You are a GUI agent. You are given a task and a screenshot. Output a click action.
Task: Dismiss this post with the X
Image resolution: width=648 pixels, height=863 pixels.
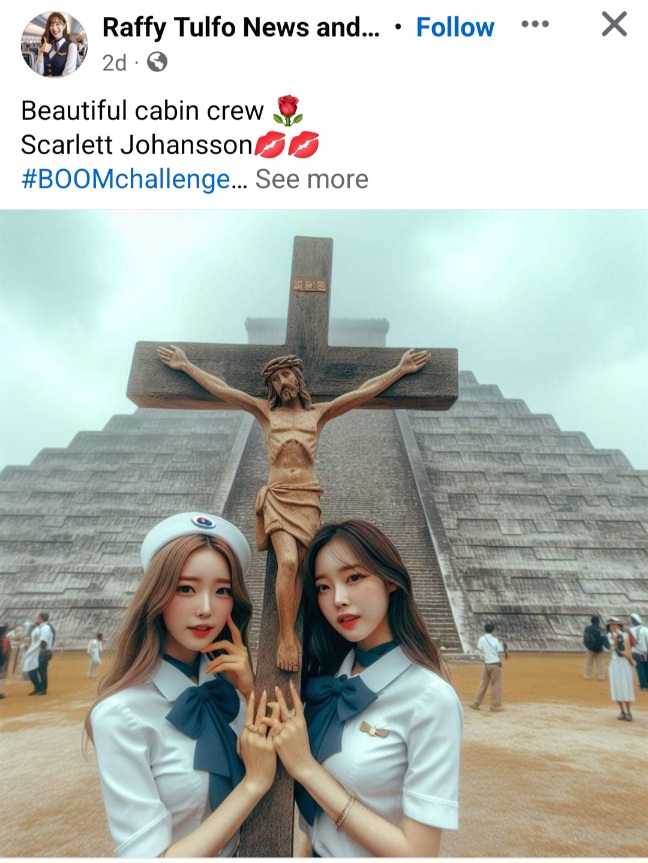[x=614, y=24]
